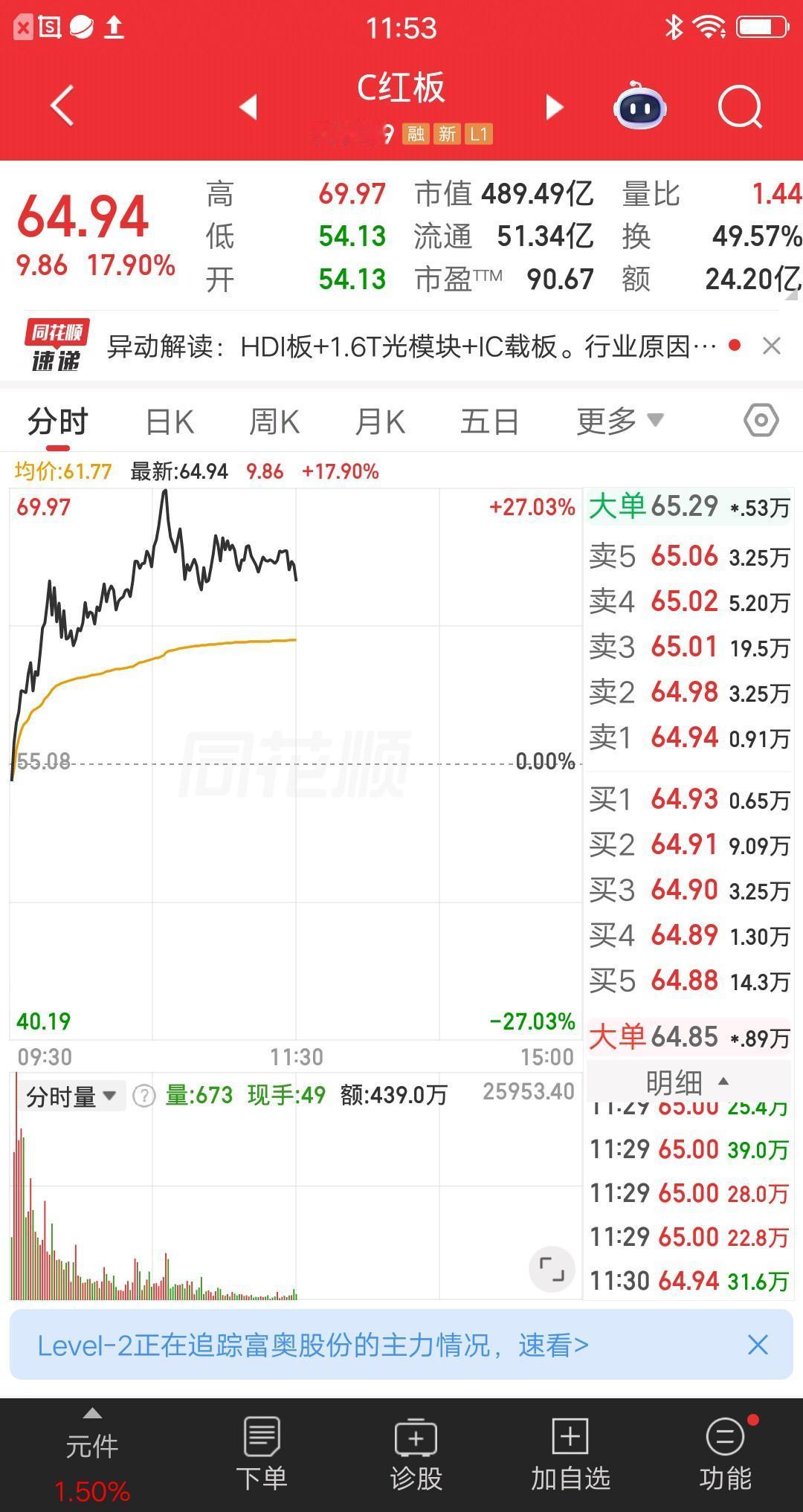803x1512 pixels.
Task: Collapse the 明细 trade detail list
Action: (x=690, y=1083)
